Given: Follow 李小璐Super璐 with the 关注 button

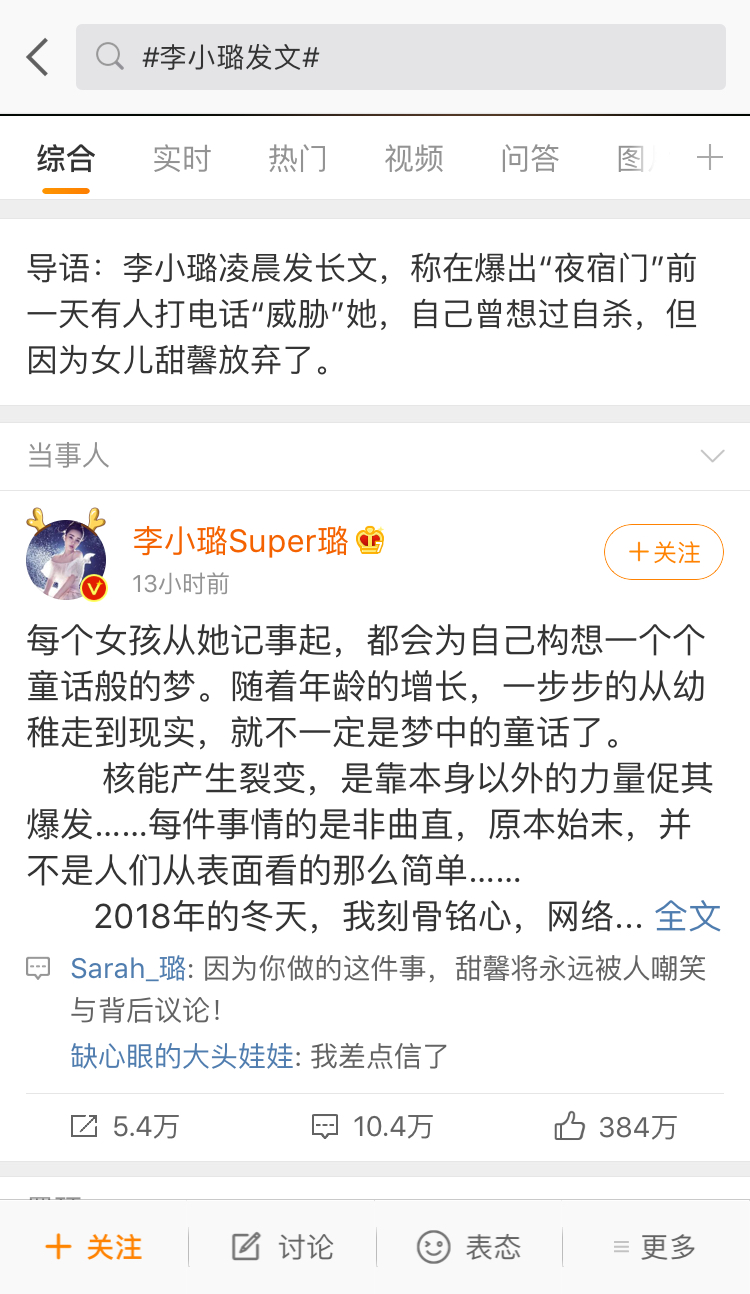Looking at the screenshot, I should pyautogui.click(x=663, y=552).
